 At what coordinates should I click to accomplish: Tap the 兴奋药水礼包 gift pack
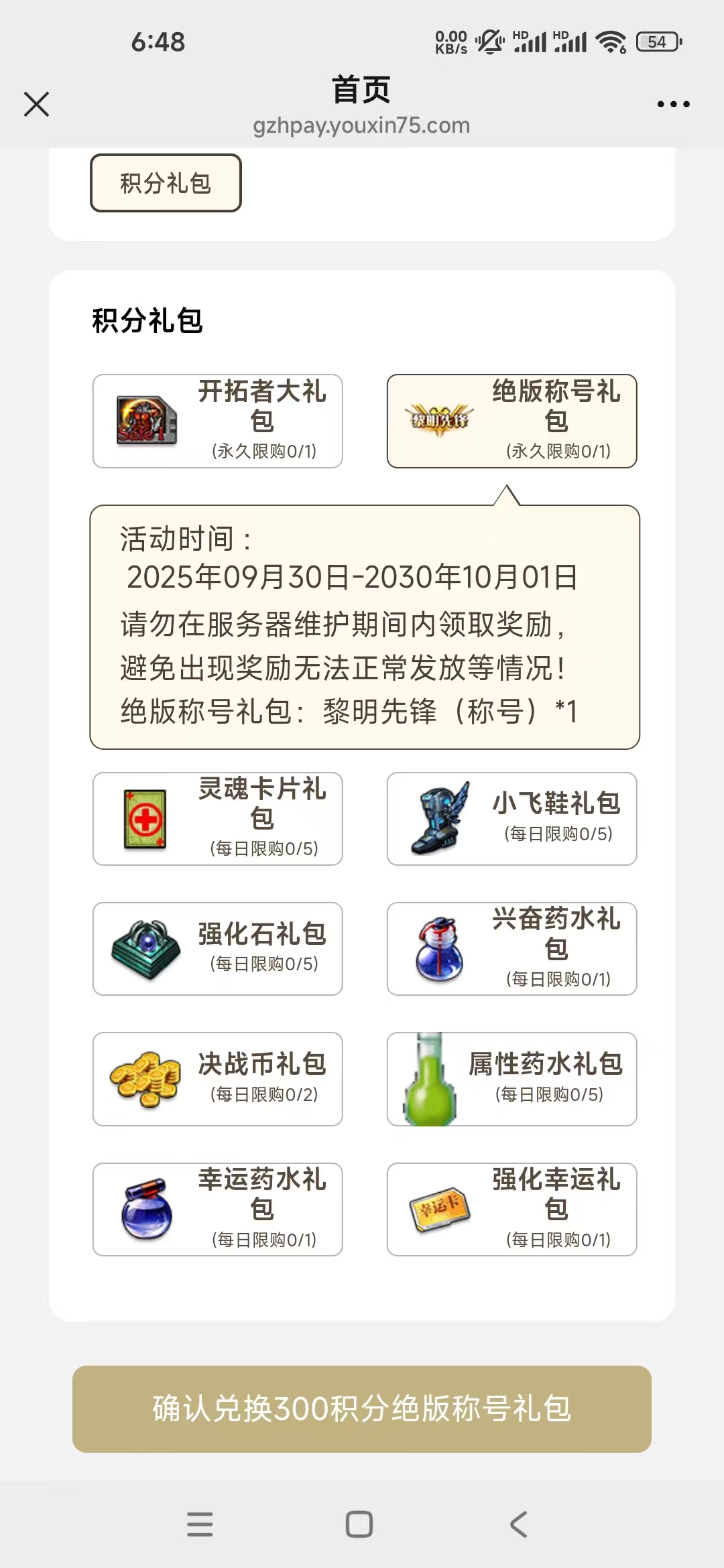click(x=511, y=949)
